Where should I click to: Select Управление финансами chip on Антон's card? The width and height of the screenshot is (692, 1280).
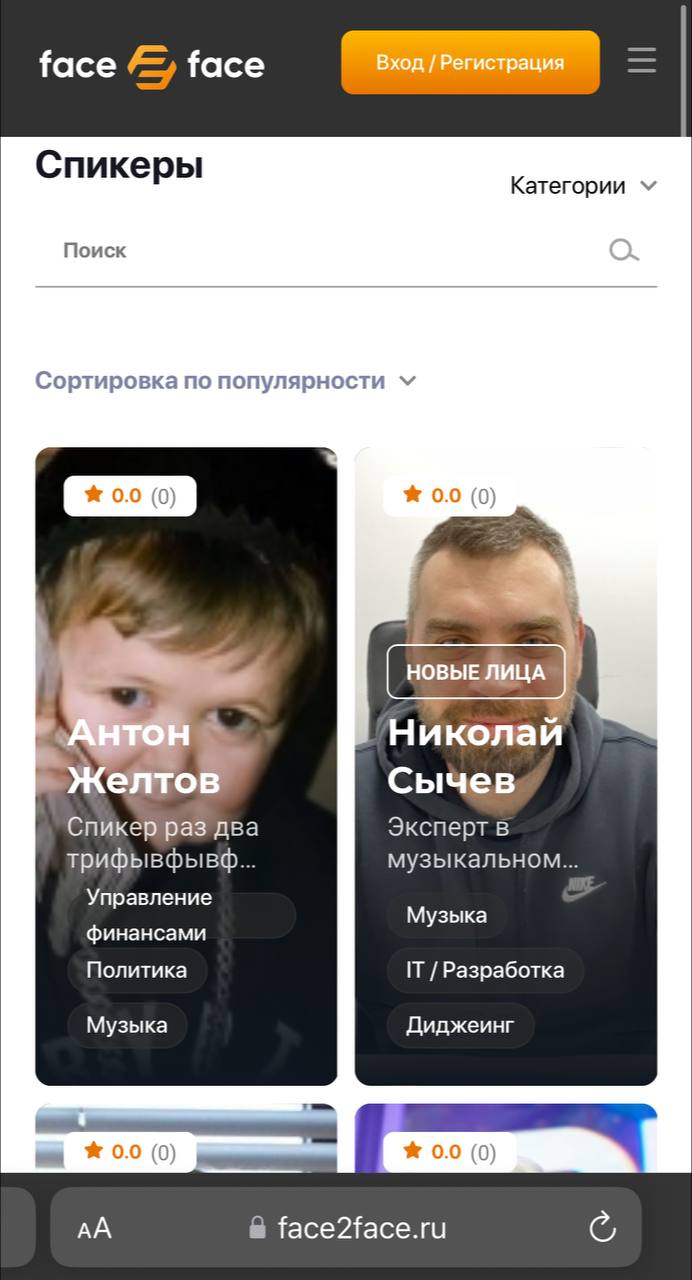point(180,915)
